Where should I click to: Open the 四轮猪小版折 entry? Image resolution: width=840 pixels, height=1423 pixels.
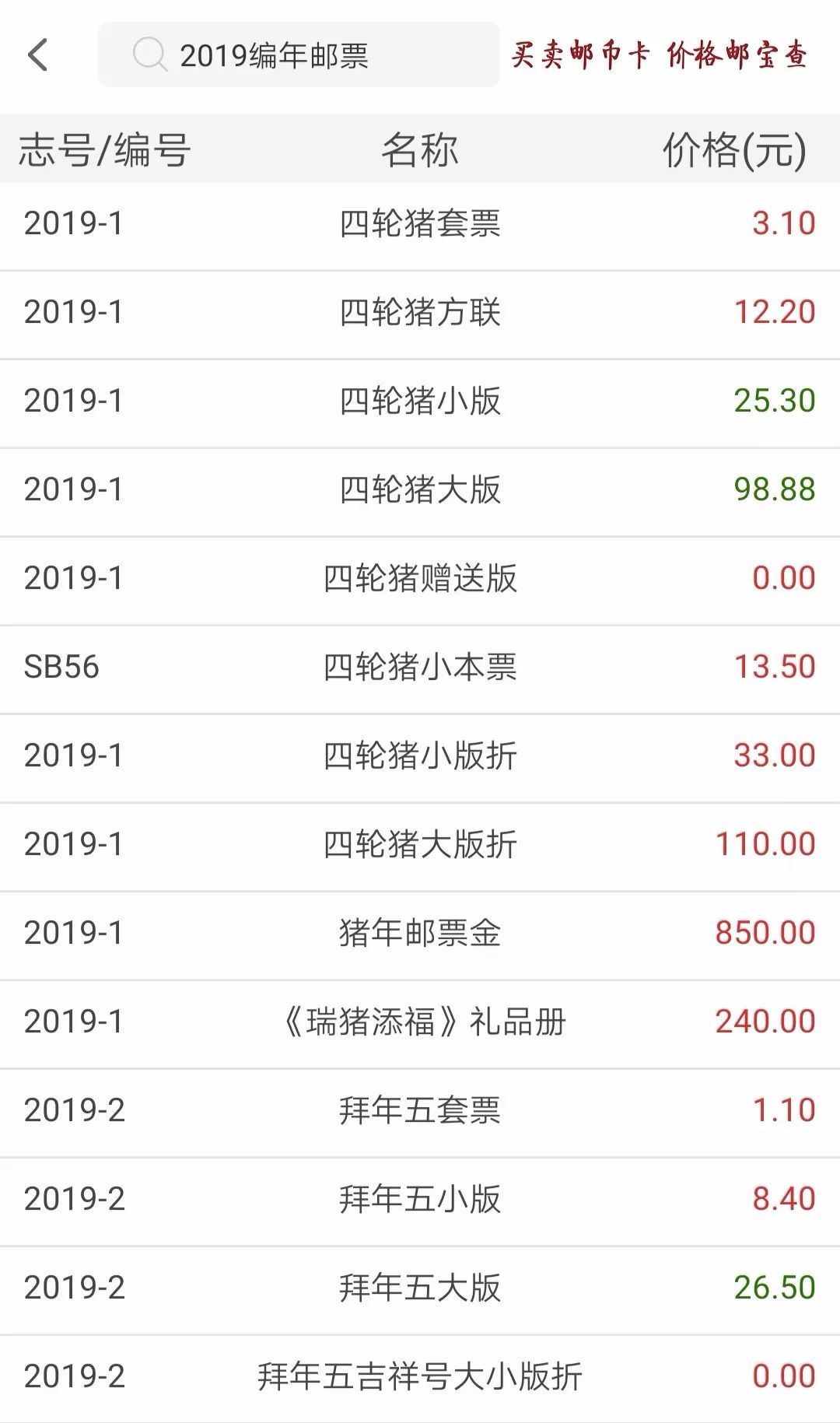click(420, 758)
